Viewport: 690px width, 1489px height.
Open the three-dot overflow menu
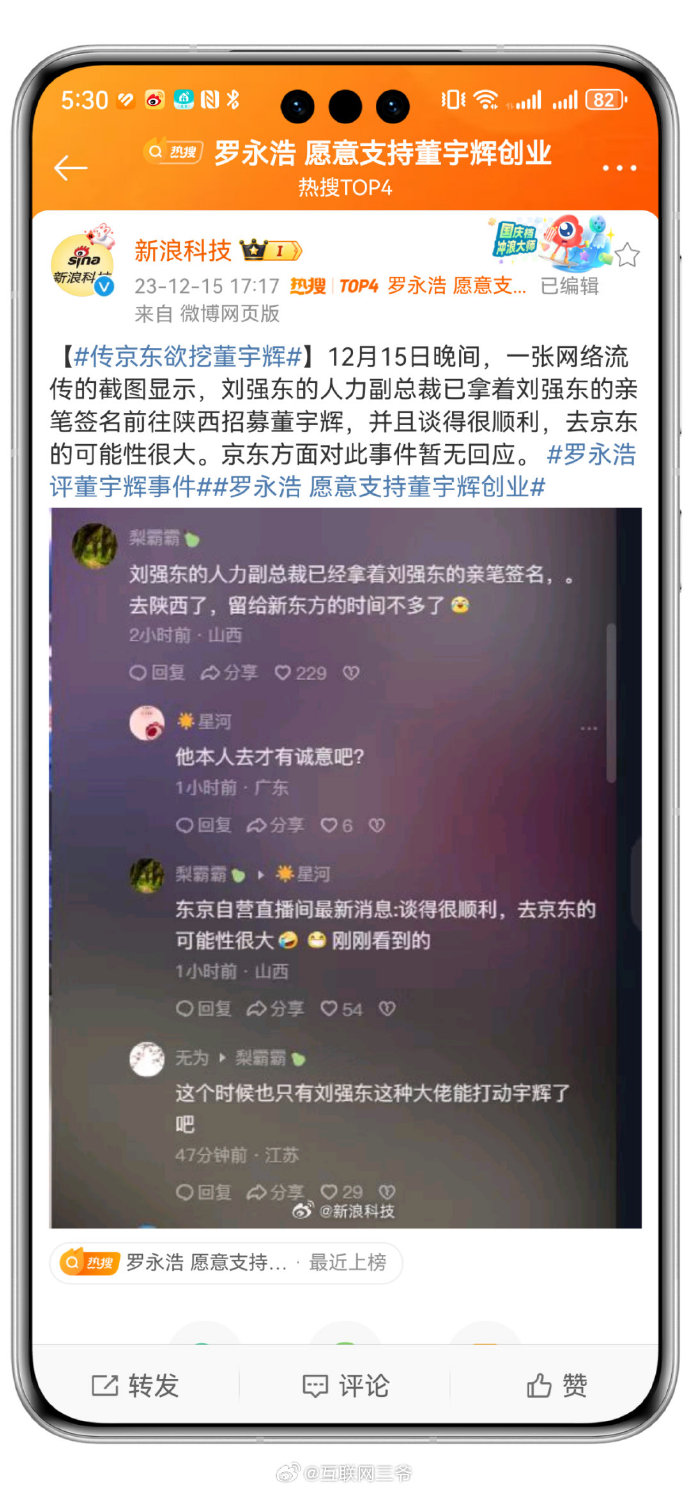pyautogui.click(x=619, y=168)
